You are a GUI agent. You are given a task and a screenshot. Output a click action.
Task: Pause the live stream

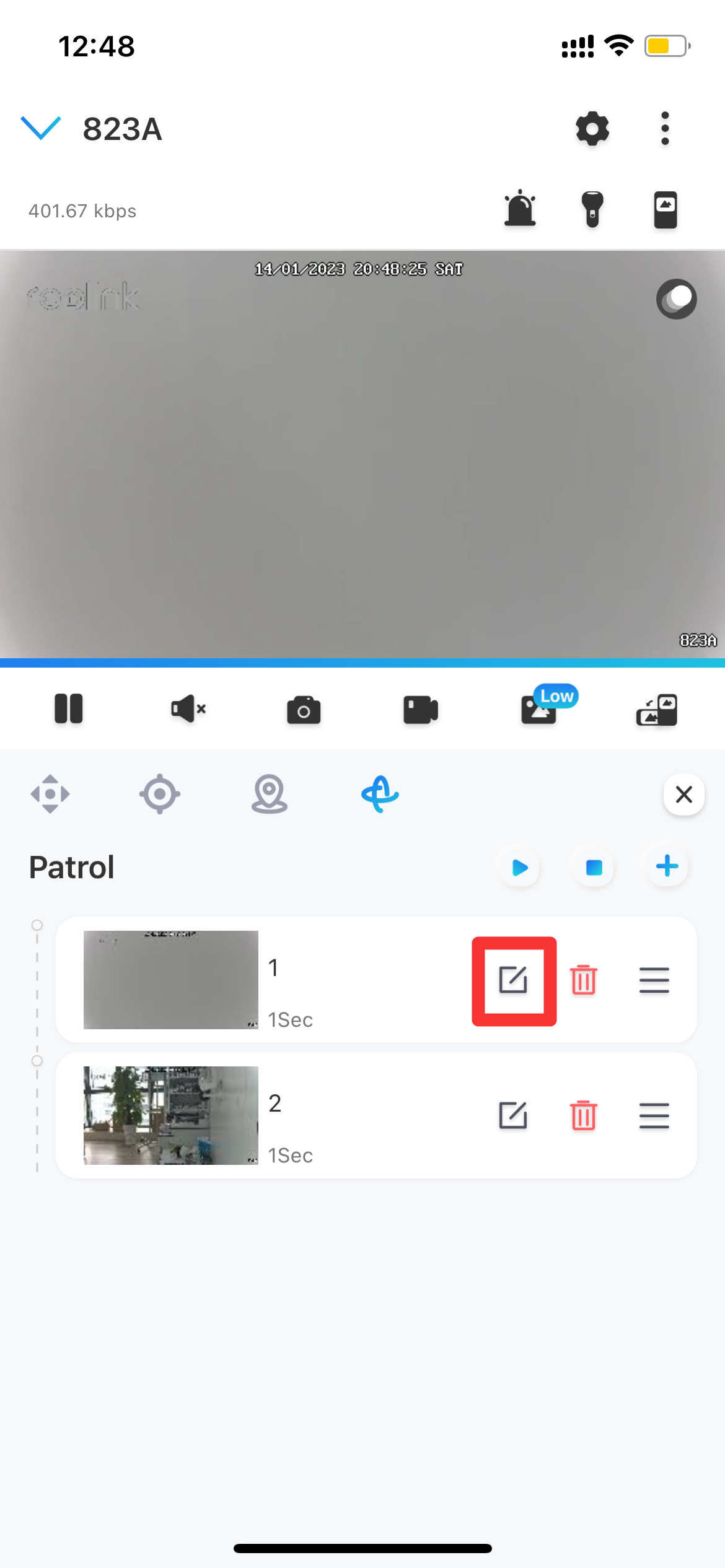[68, 708]
